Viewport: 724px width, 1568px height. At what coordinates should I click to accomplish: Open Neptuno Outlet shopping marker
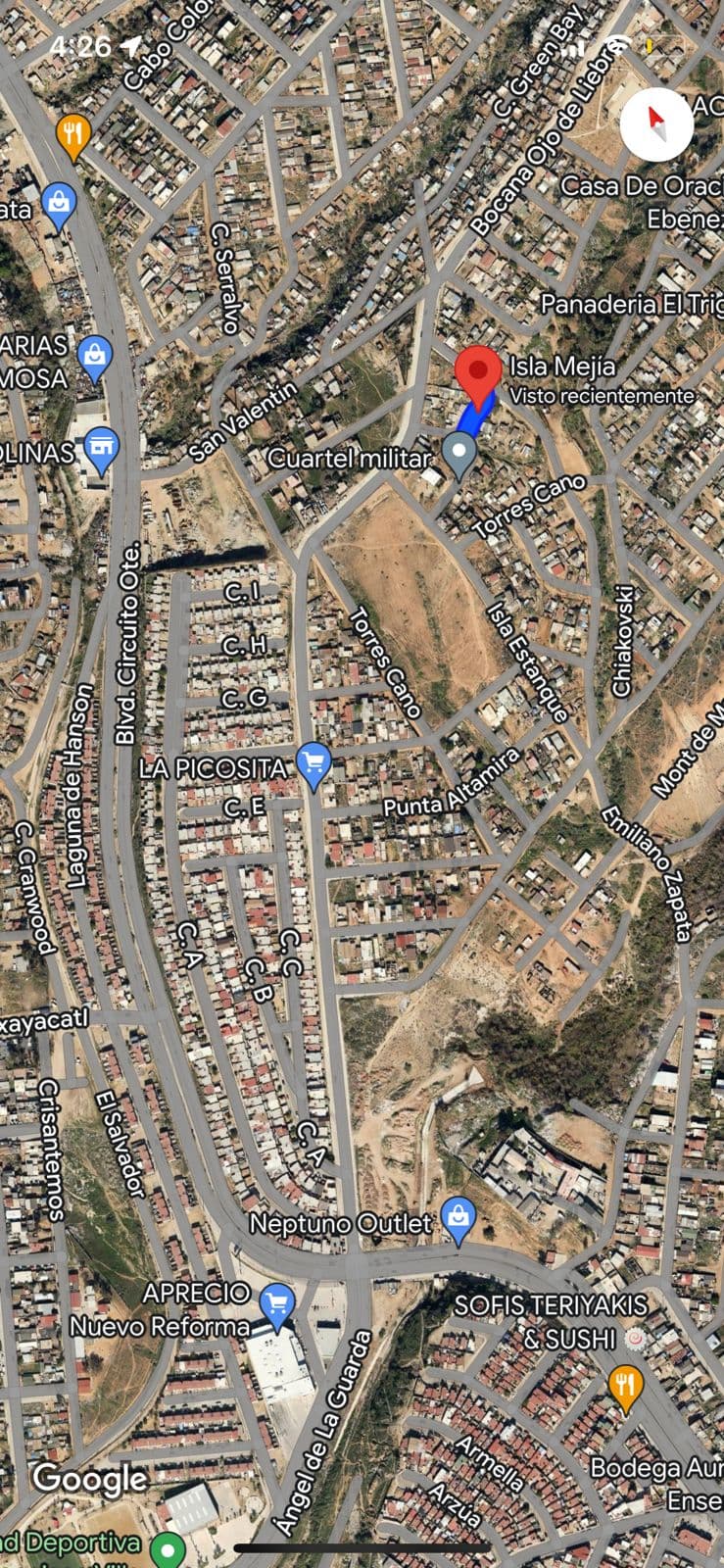coord(458,1218)
